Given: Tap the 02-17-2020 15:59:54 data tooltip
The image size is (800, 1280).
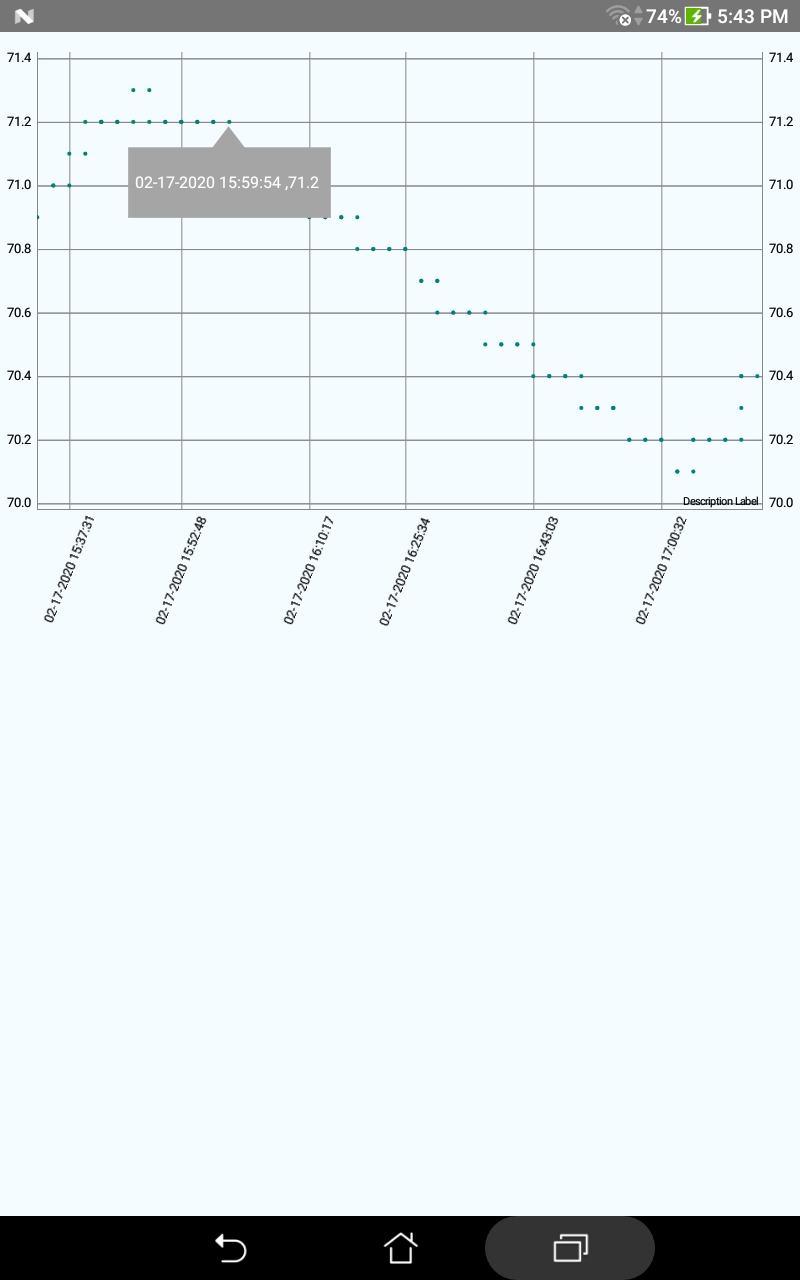Looking at the screenshot, I should click(x=229, y=182).
